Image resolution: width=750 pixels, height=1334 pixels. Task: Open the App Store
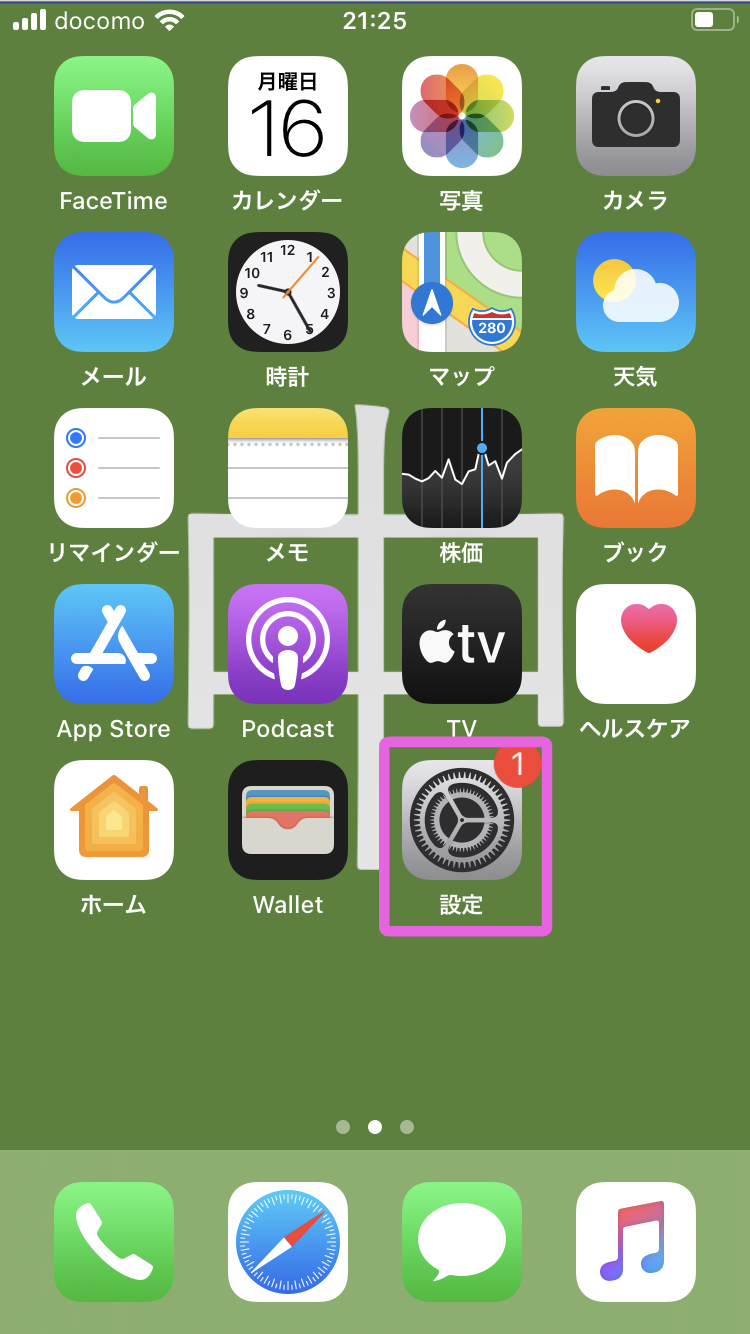[x=113, y=644]
